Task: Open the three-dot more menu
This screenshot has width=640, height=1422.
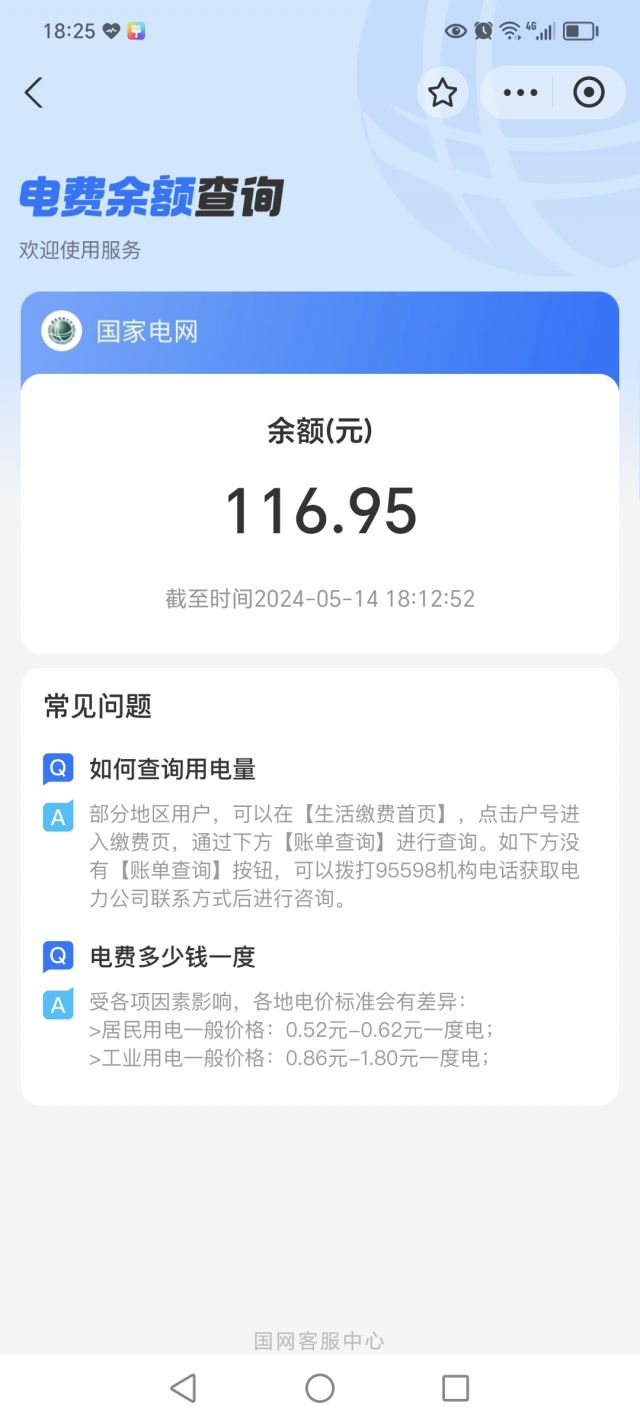Action: (x=520, y=93)
